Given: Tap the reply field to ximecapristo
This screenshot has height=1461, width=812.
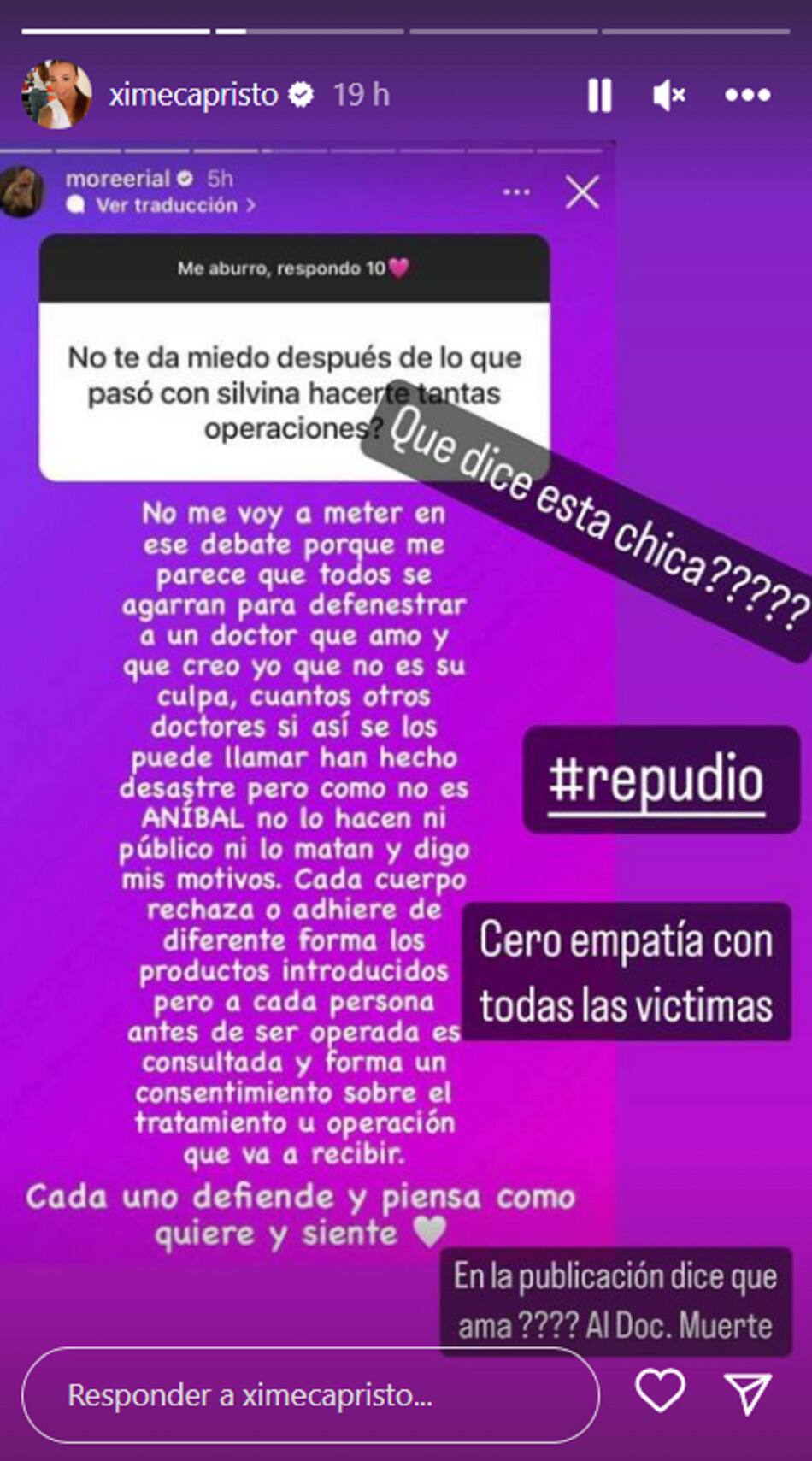Looking at the screenshot, I should (x=309, y=1395).
